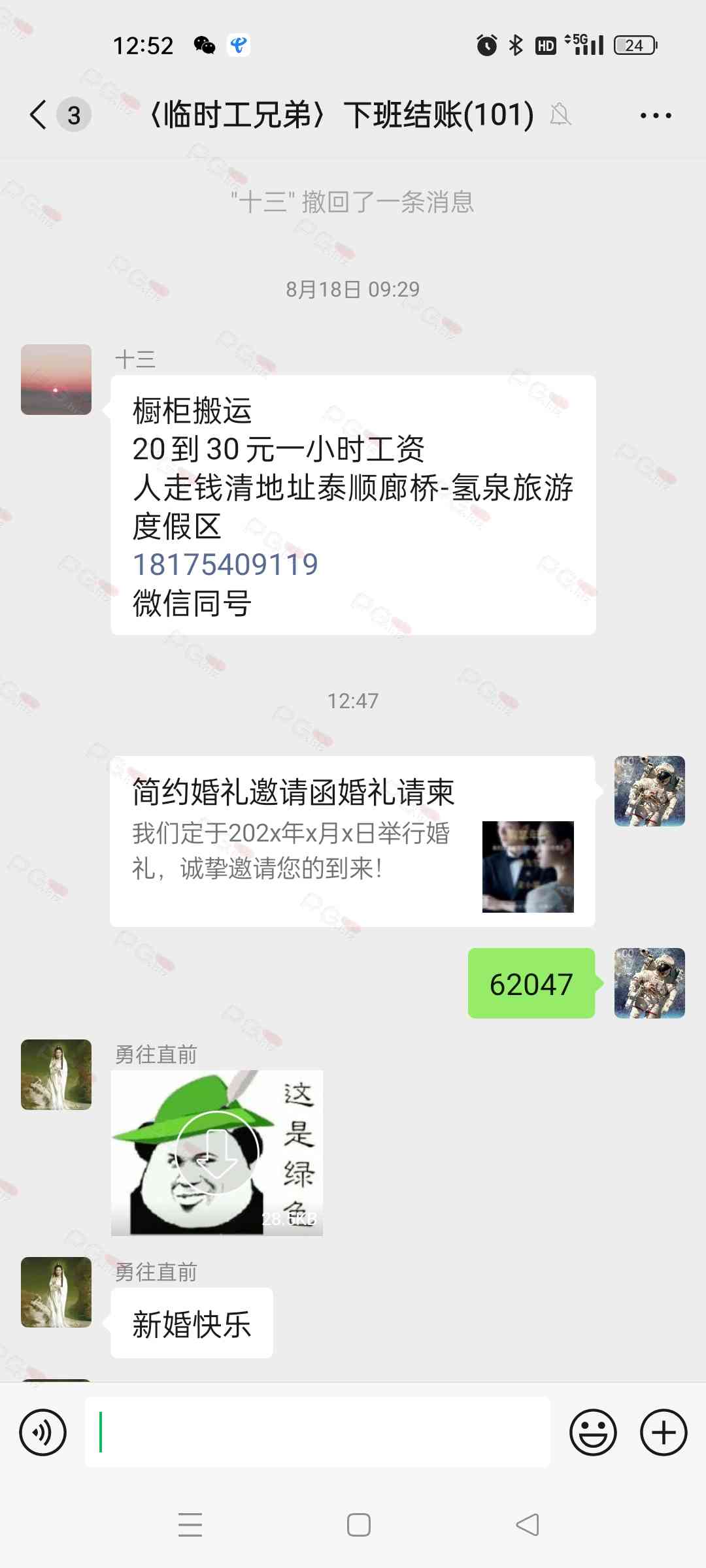The height and width of the screenshot is (1568, 706).
Task: Open the plus attachments menu
Action: click(663, 1433)
